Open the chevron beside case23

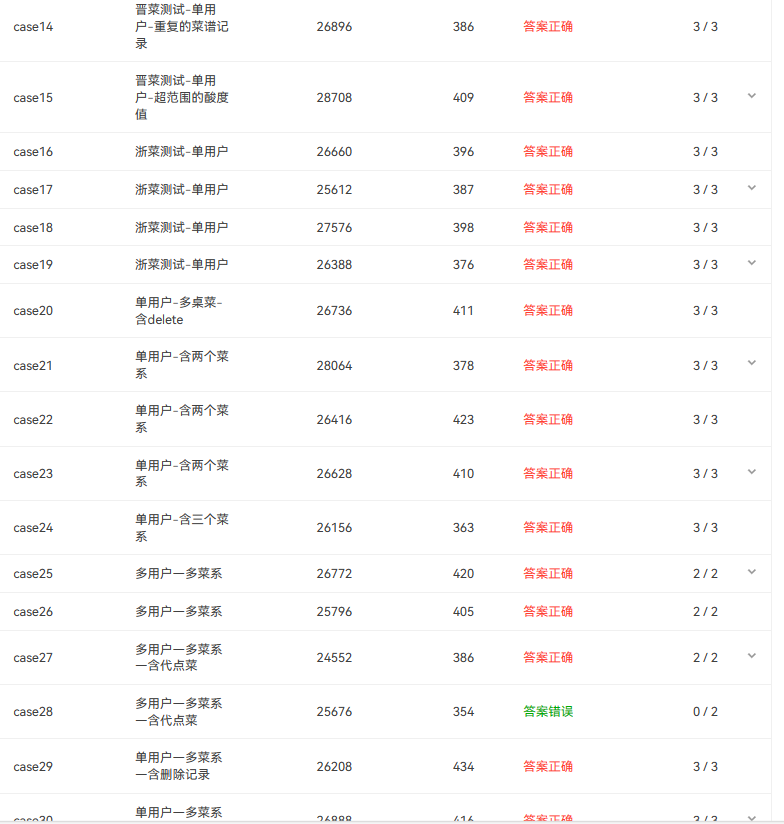pos(752,472)
